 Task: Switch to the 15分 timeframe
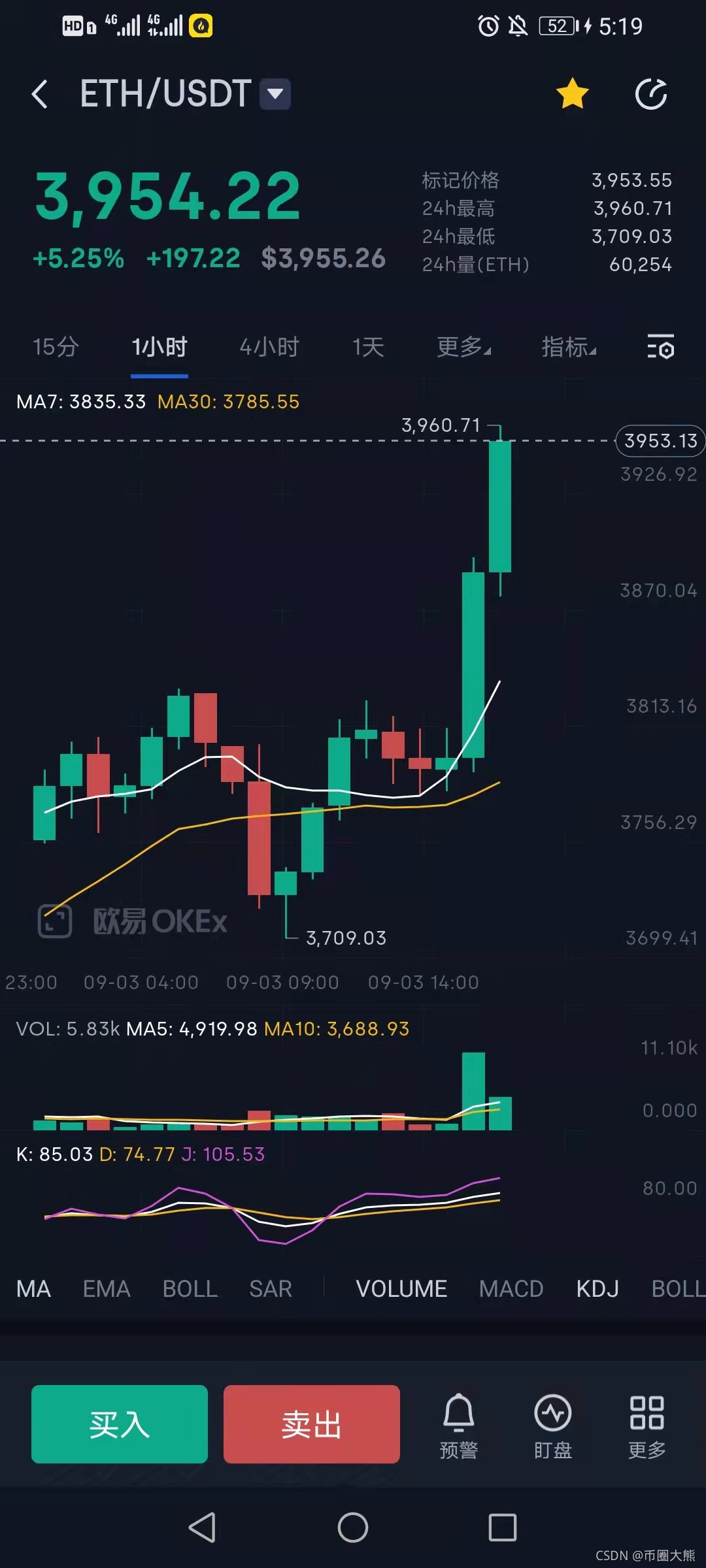pos(56,347)
